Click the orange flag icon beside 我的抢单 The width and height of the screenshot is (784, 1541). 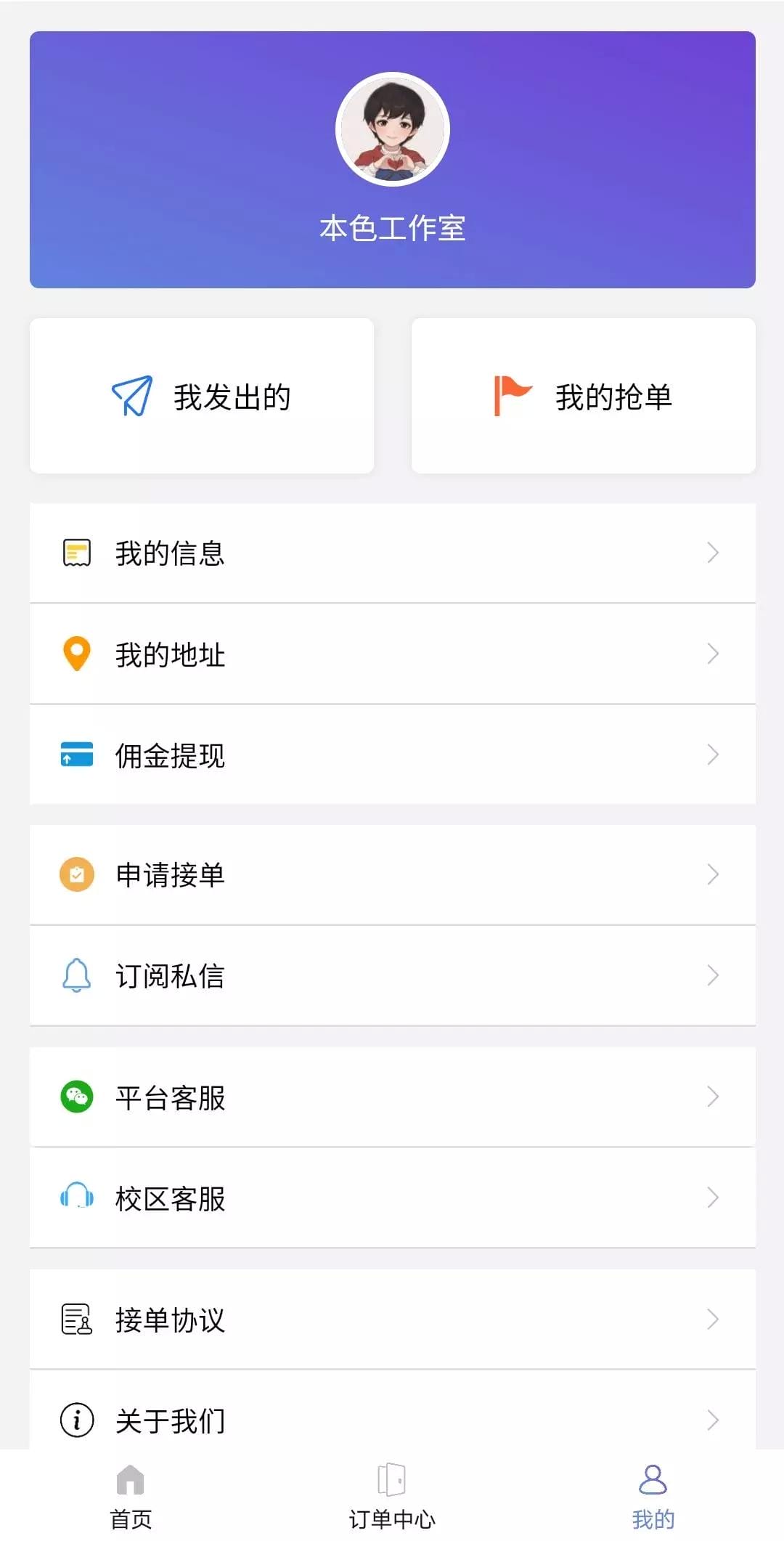click(x=513, y=395)
